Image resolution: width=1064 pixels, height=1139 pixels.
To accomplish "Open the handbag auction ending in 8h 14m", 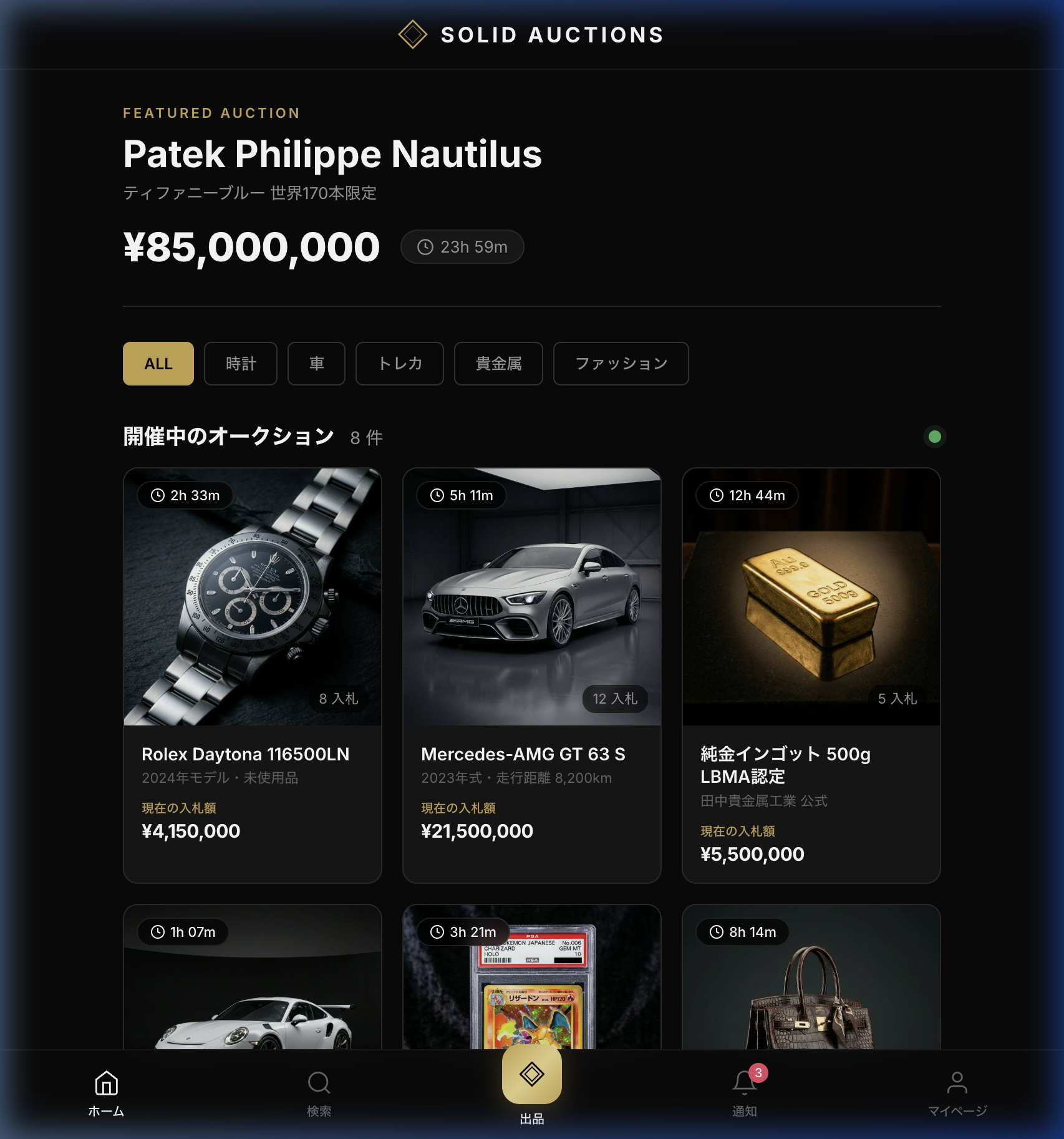I will pos(811,998).
